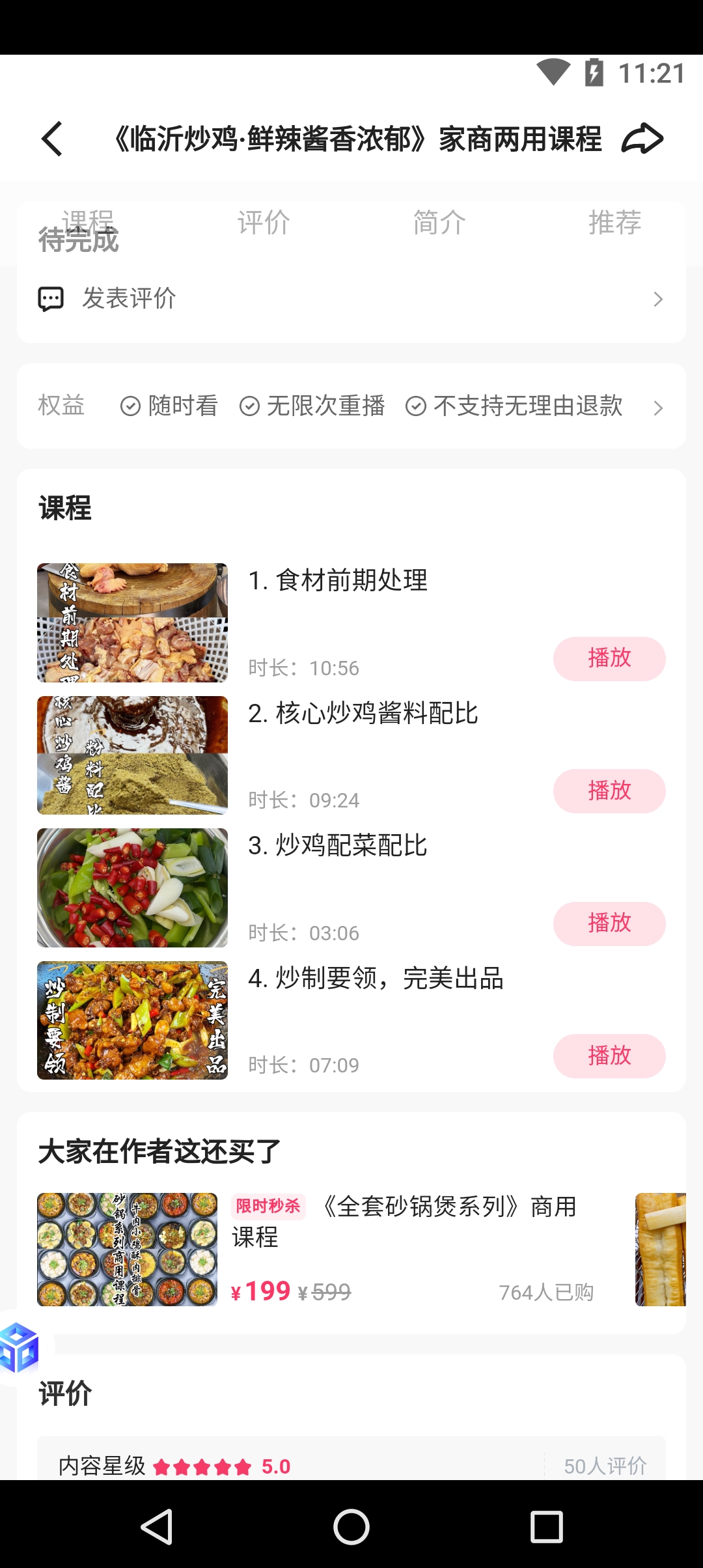Expand the 发表评价 row via its chevron

pos(657,298)
